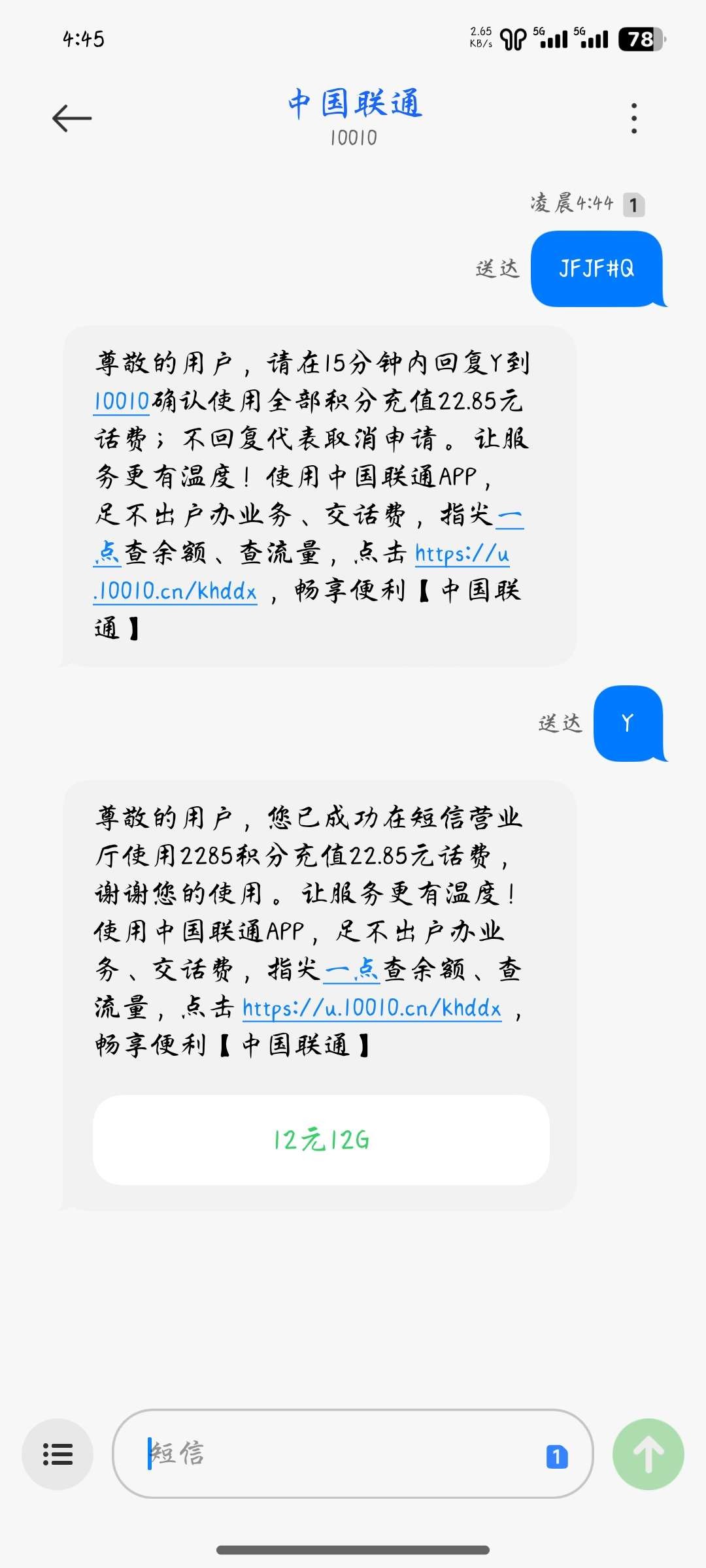Screen dimensions: 706x1568
Task: Go back to the message list
Action: click(72, 118)
